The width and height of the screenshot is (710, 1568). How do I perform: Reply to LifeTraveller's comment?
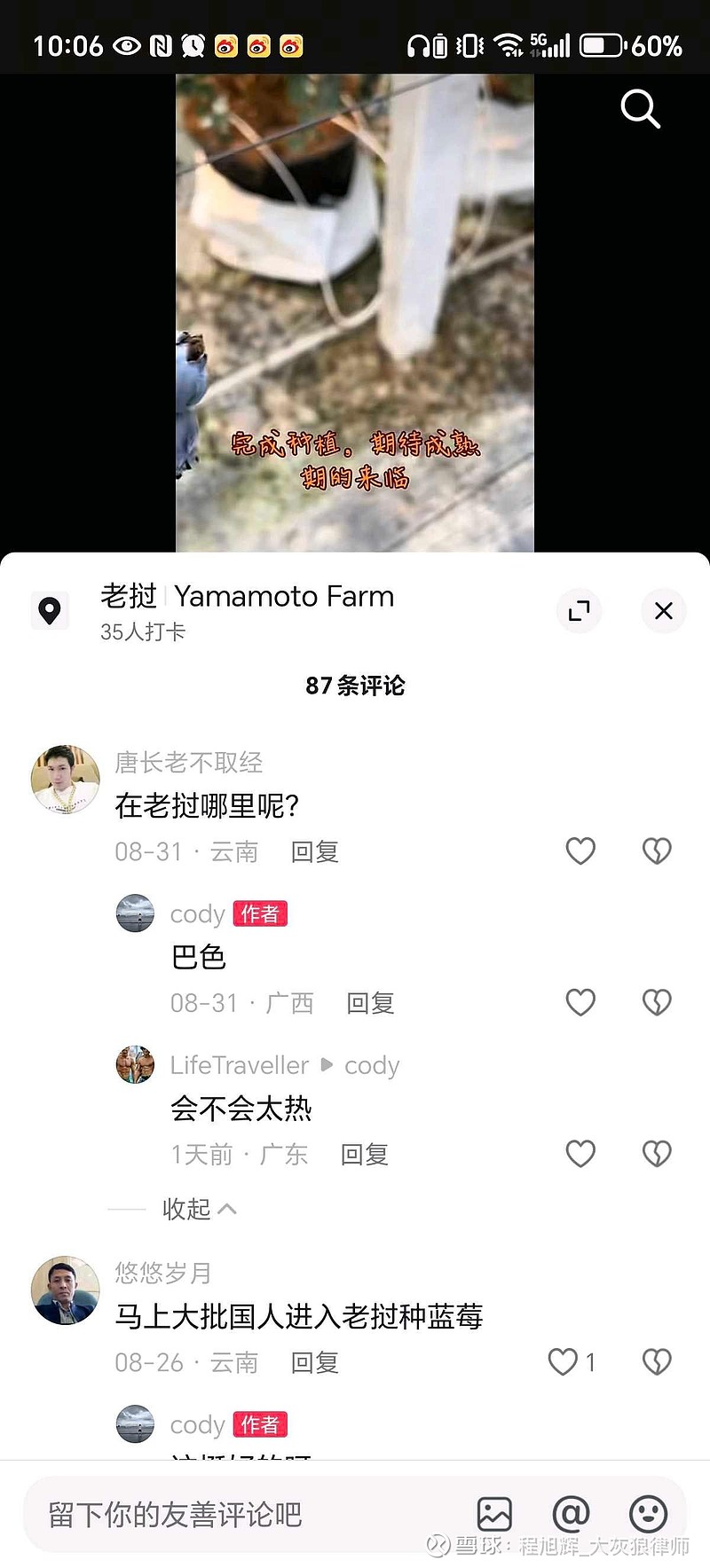point(365,1155)
